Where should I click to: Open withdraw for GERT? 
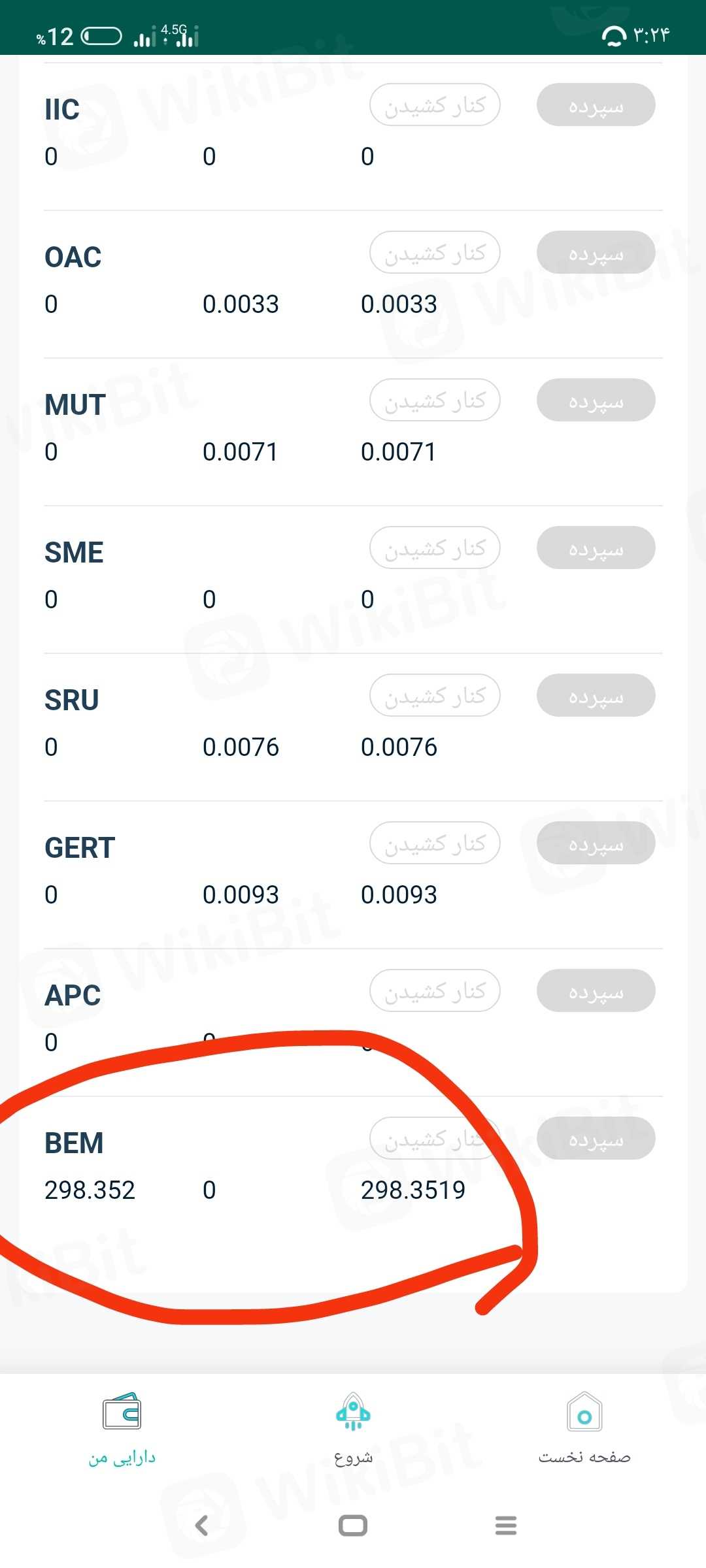click(435, 843)
